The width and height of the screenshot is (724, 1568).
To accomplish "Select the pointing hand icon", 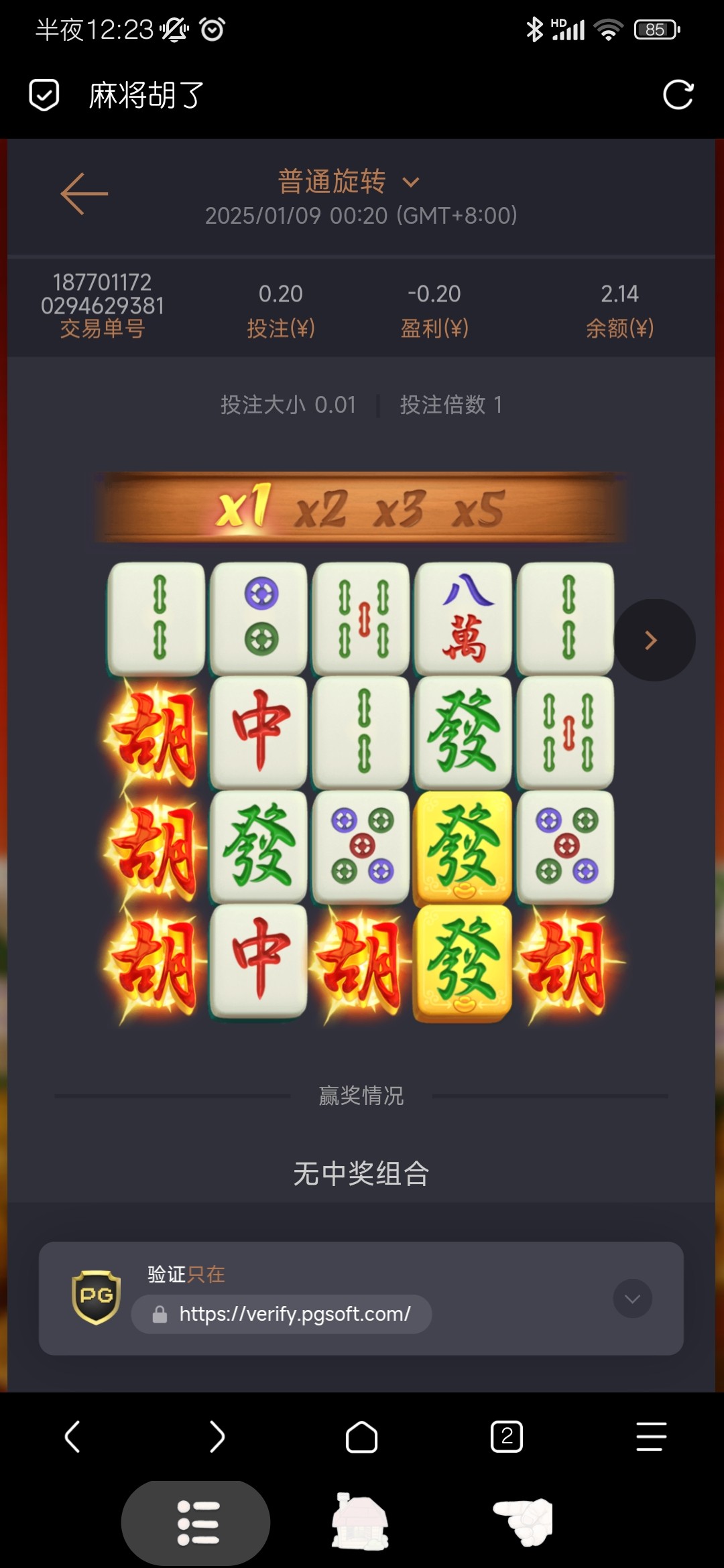I will [524, 1522].
